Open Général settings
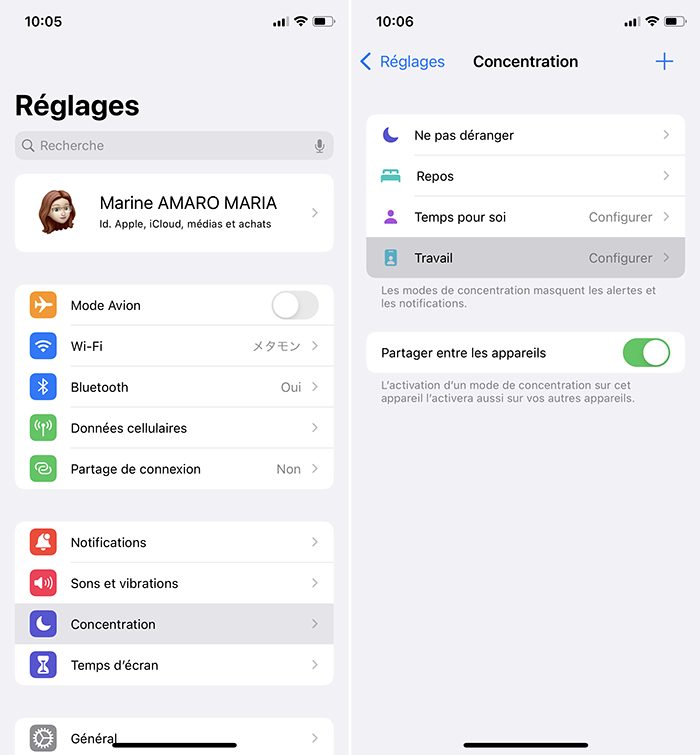 (174, 738)
